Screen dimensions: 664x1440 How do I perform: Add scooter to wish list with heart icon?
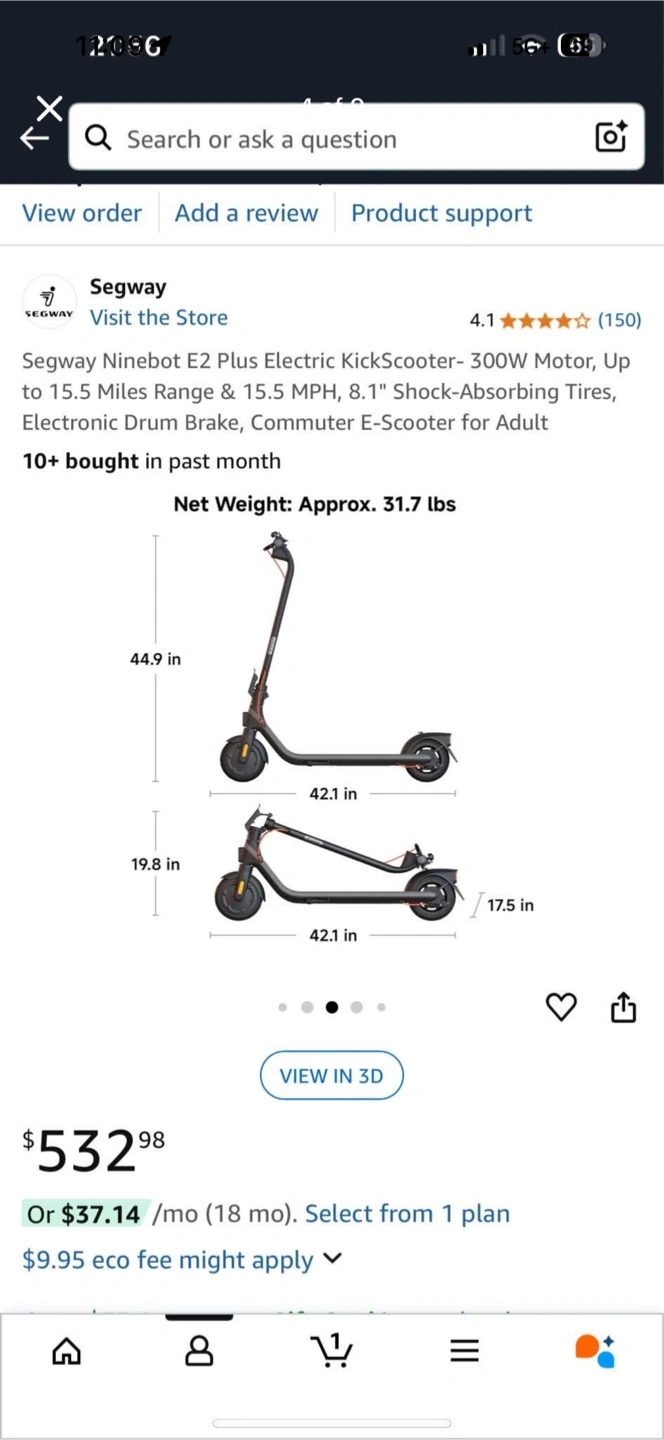561,1007
